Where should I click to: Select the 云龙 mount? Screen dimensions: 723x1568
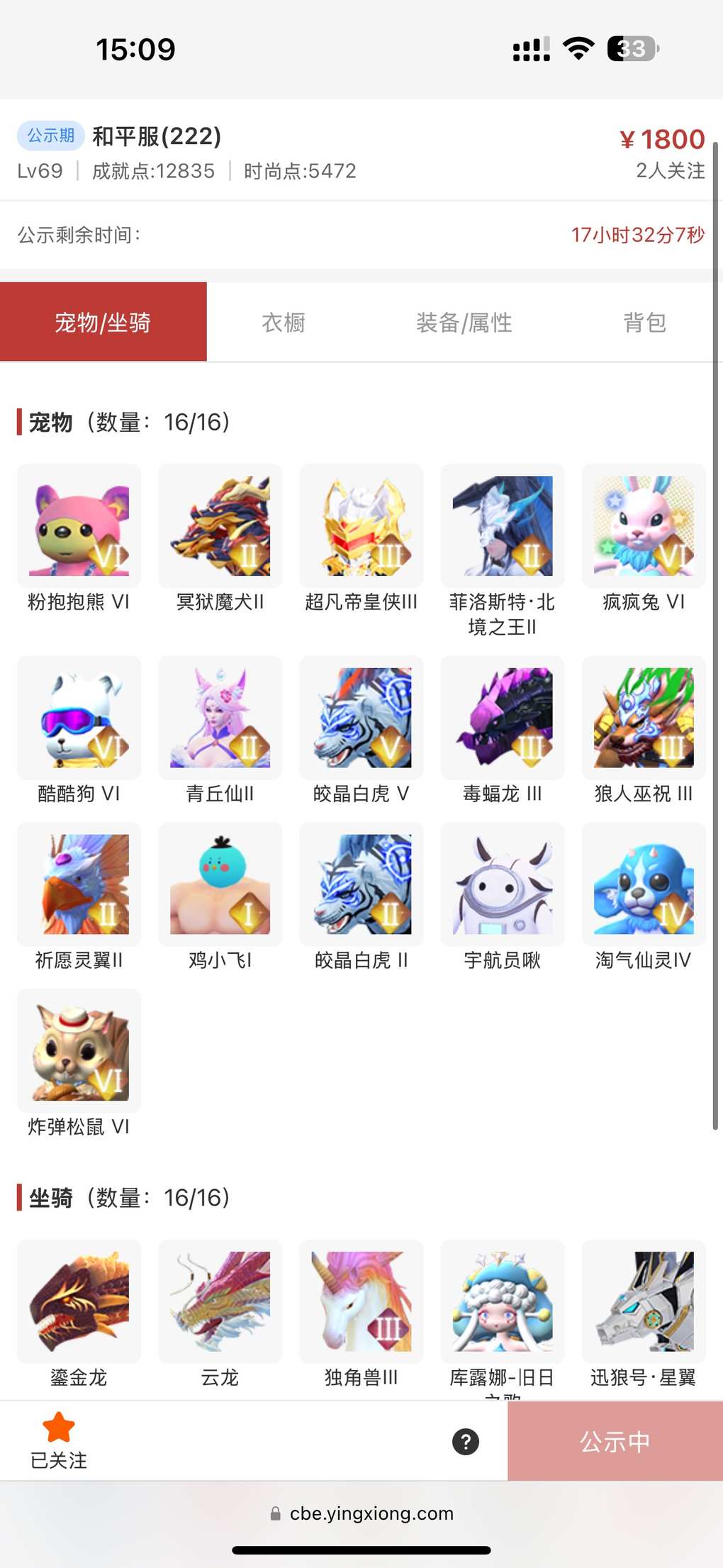coord(220,1301)
